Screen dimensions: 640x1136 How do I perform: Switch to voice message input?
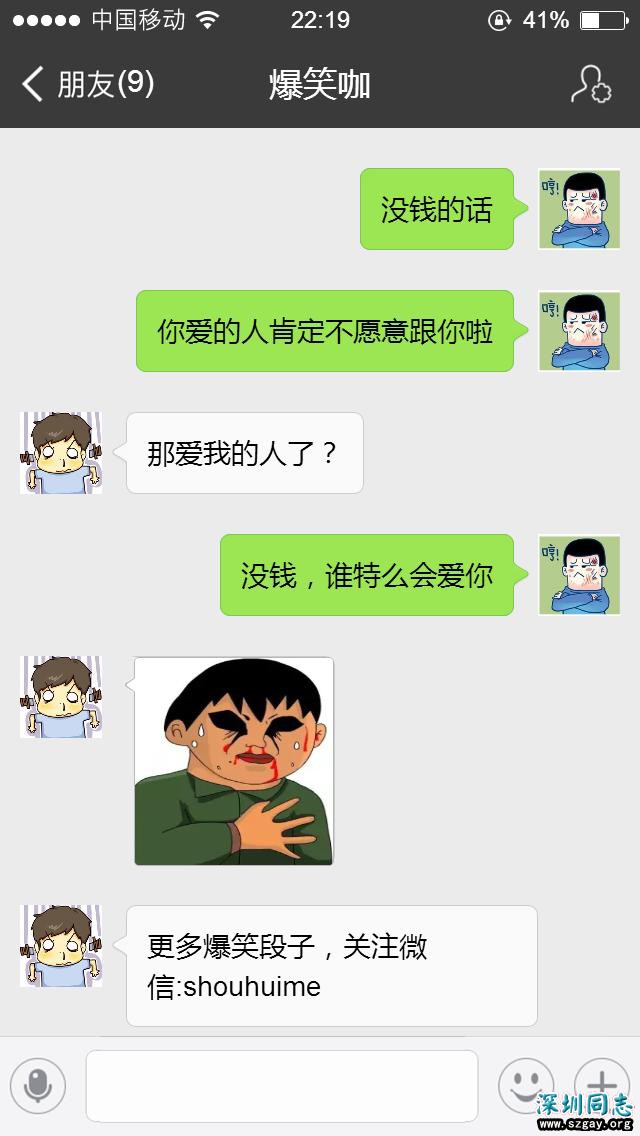point(38,1085)
